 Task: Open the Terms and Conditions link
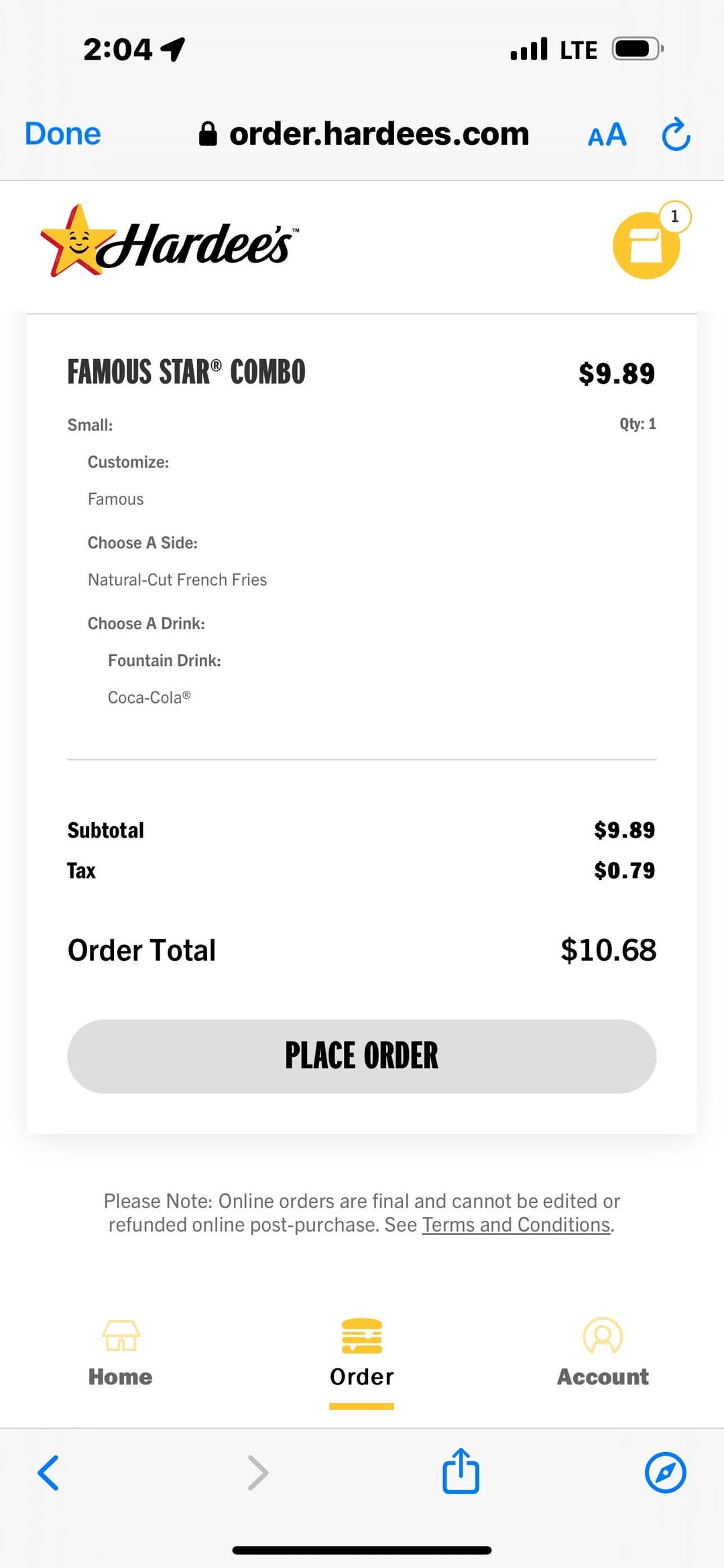(x=516, y=1225)
